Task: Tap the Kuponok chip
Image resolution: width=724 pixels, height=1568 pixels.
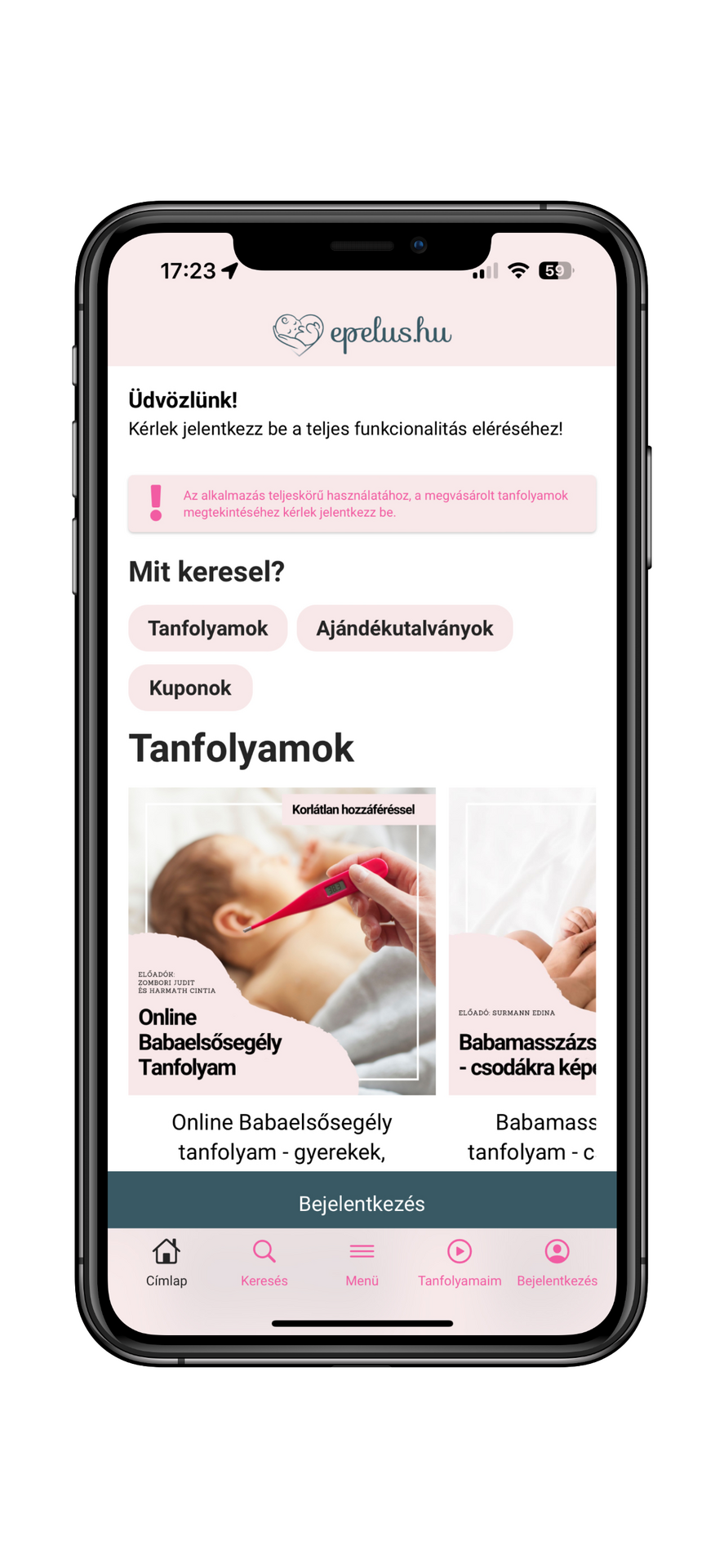Action: pos(190,688)
